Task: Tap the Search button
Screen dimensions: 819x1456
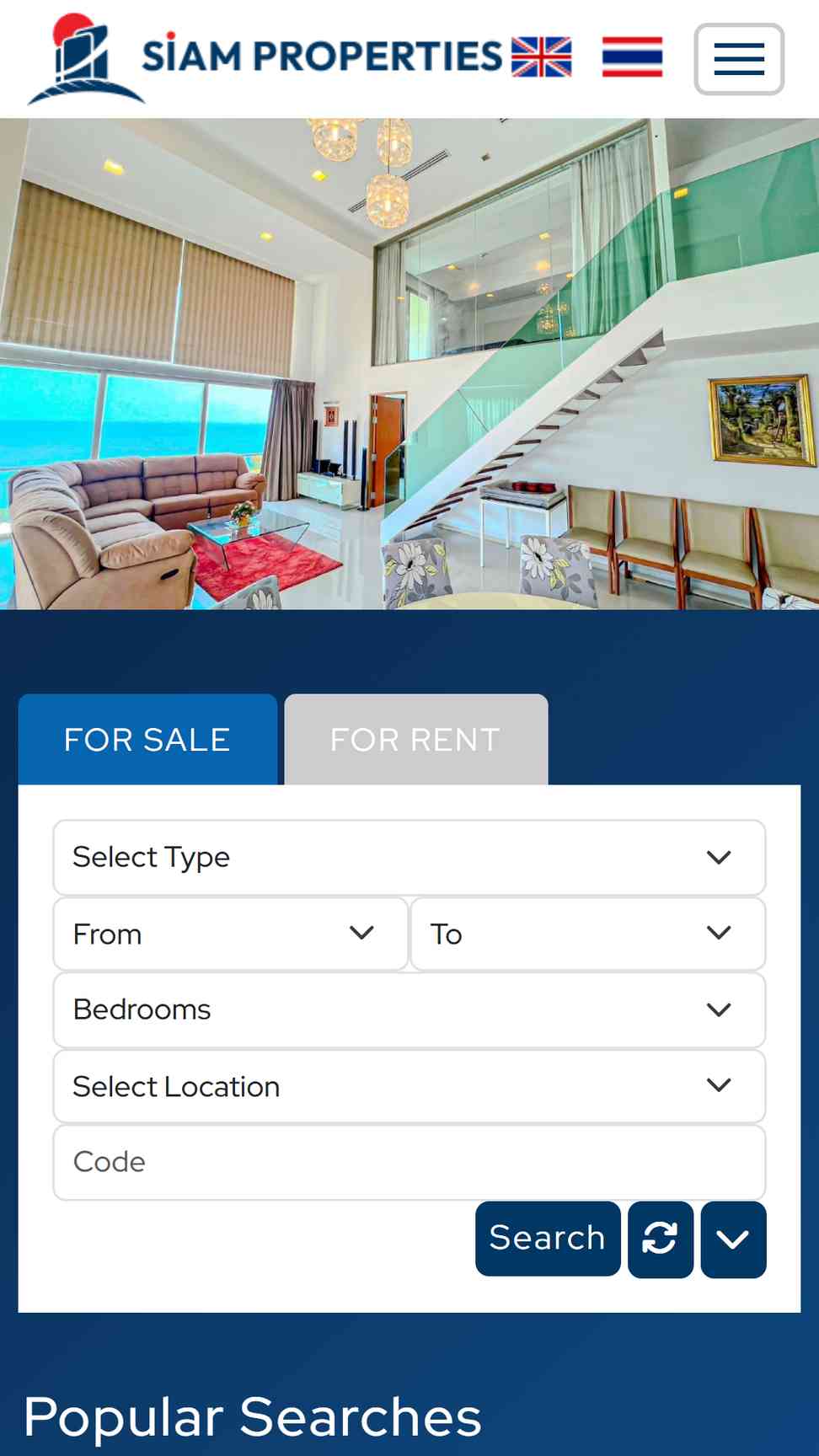Action: 548,1239
